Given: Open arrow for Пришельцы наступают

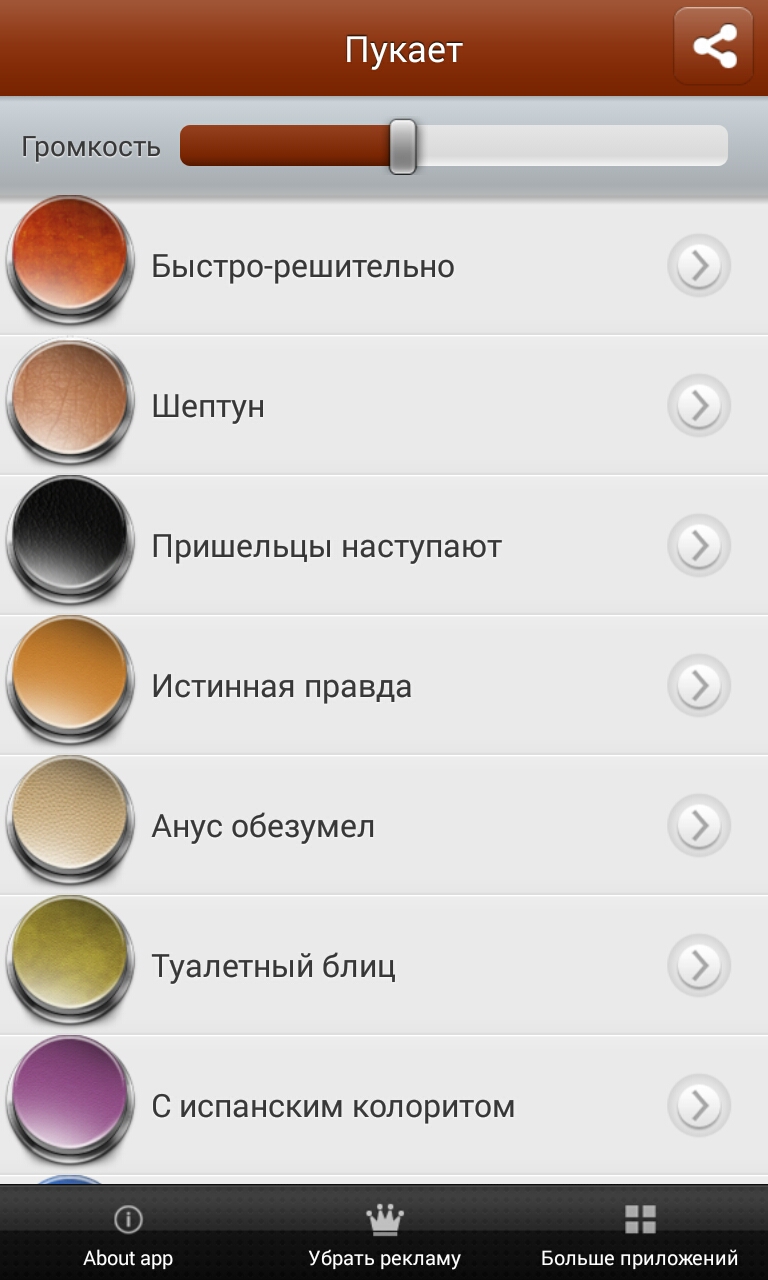Looking at the screenshot, I should pos(699,546).
